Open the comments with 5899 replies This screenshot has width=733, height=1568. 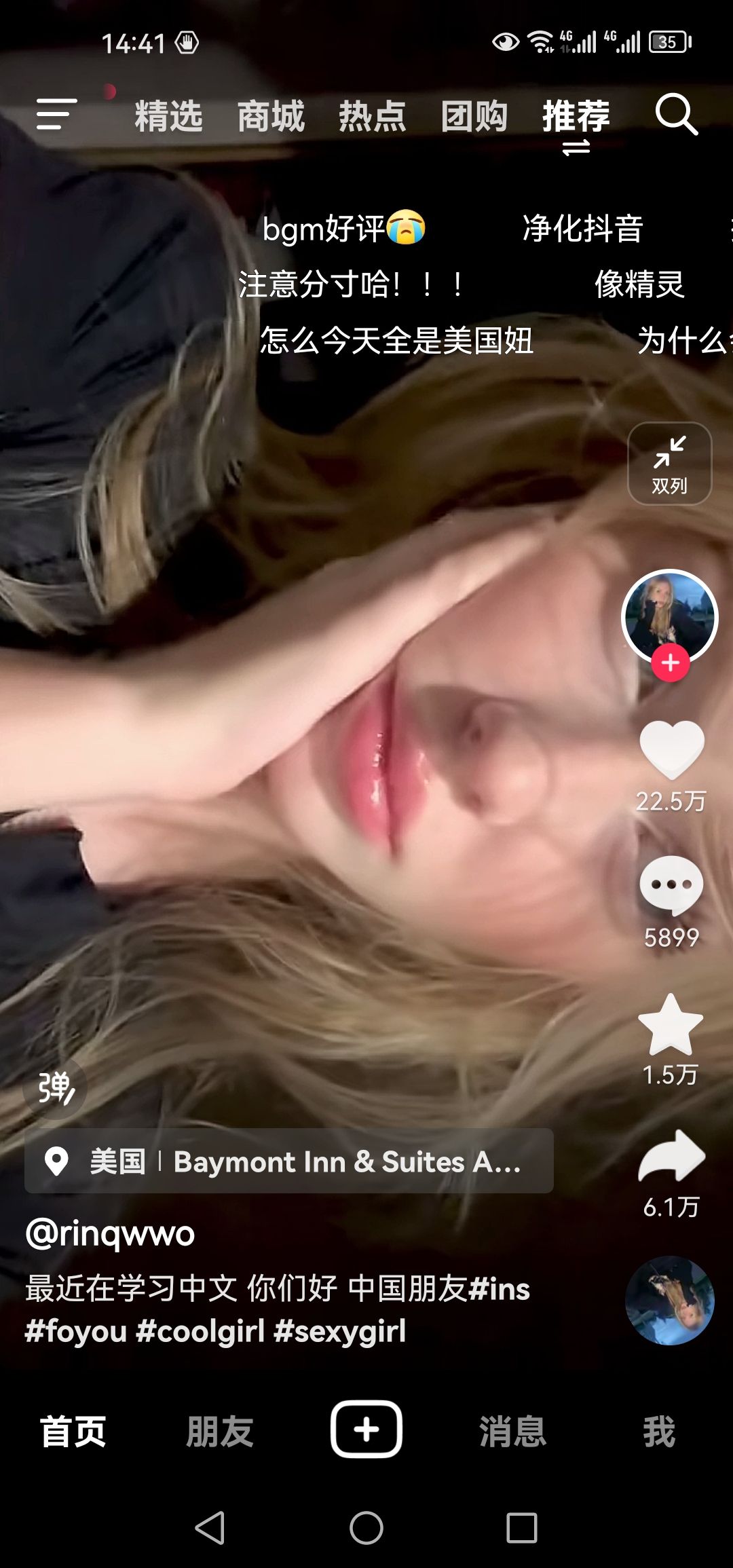(671, 885)
